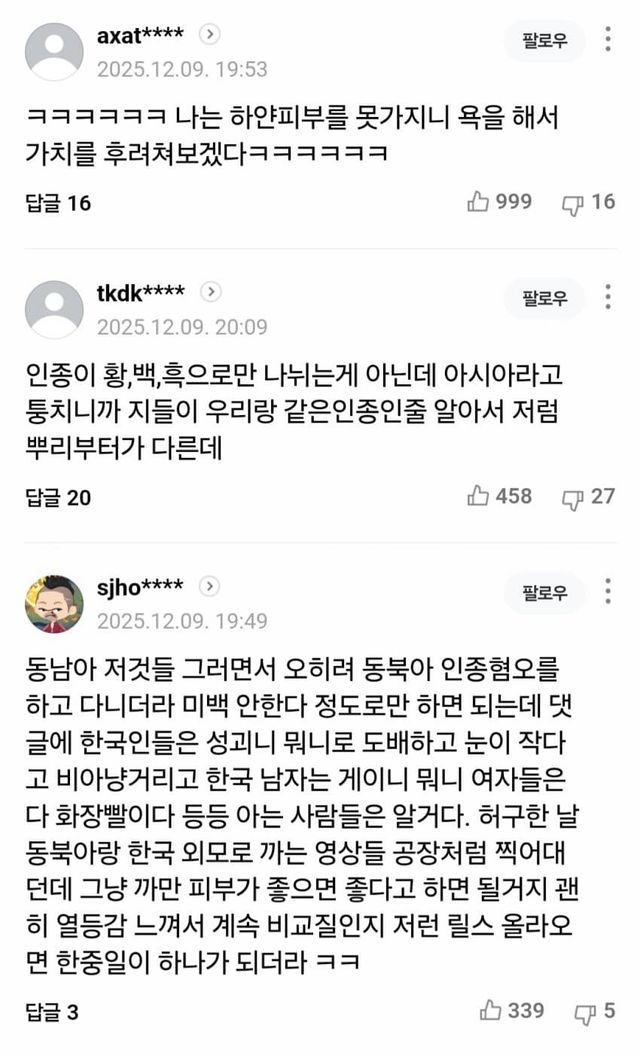Open the overflow menu on tkdk****'s comment
640x1056 pixels.
[608, 297]
